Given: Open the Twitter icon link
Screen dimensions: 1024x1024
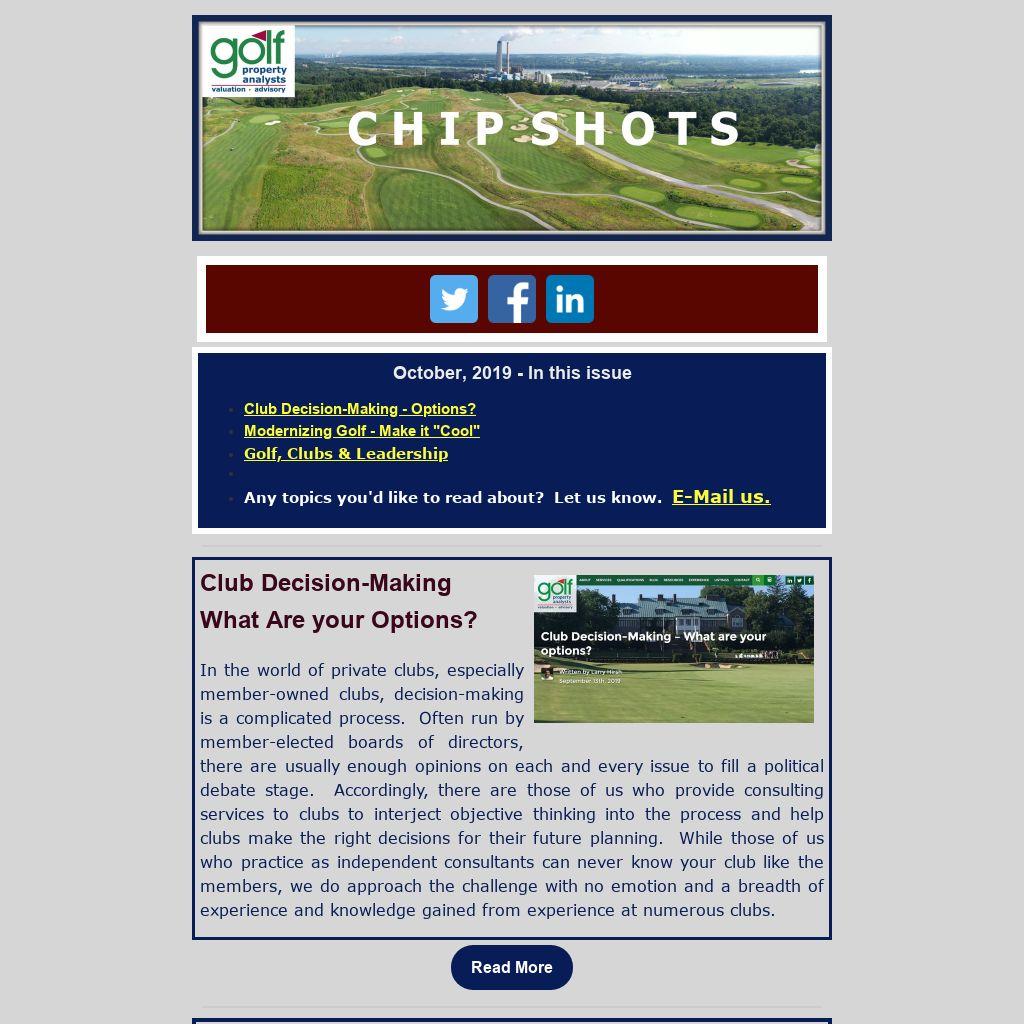Looking at the screenshot, I should [x=454, y=299].
